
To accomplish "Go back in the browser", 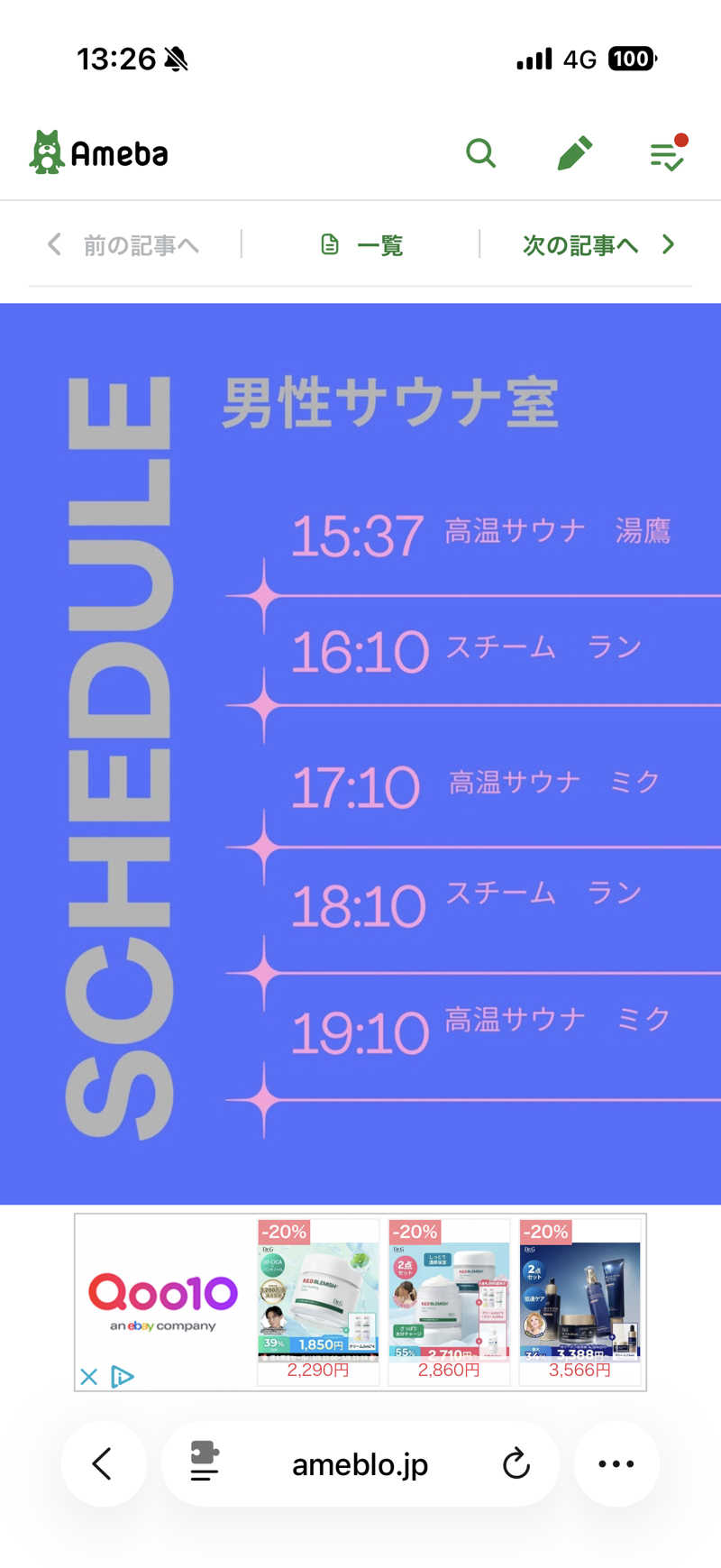I will [103, 1463].
